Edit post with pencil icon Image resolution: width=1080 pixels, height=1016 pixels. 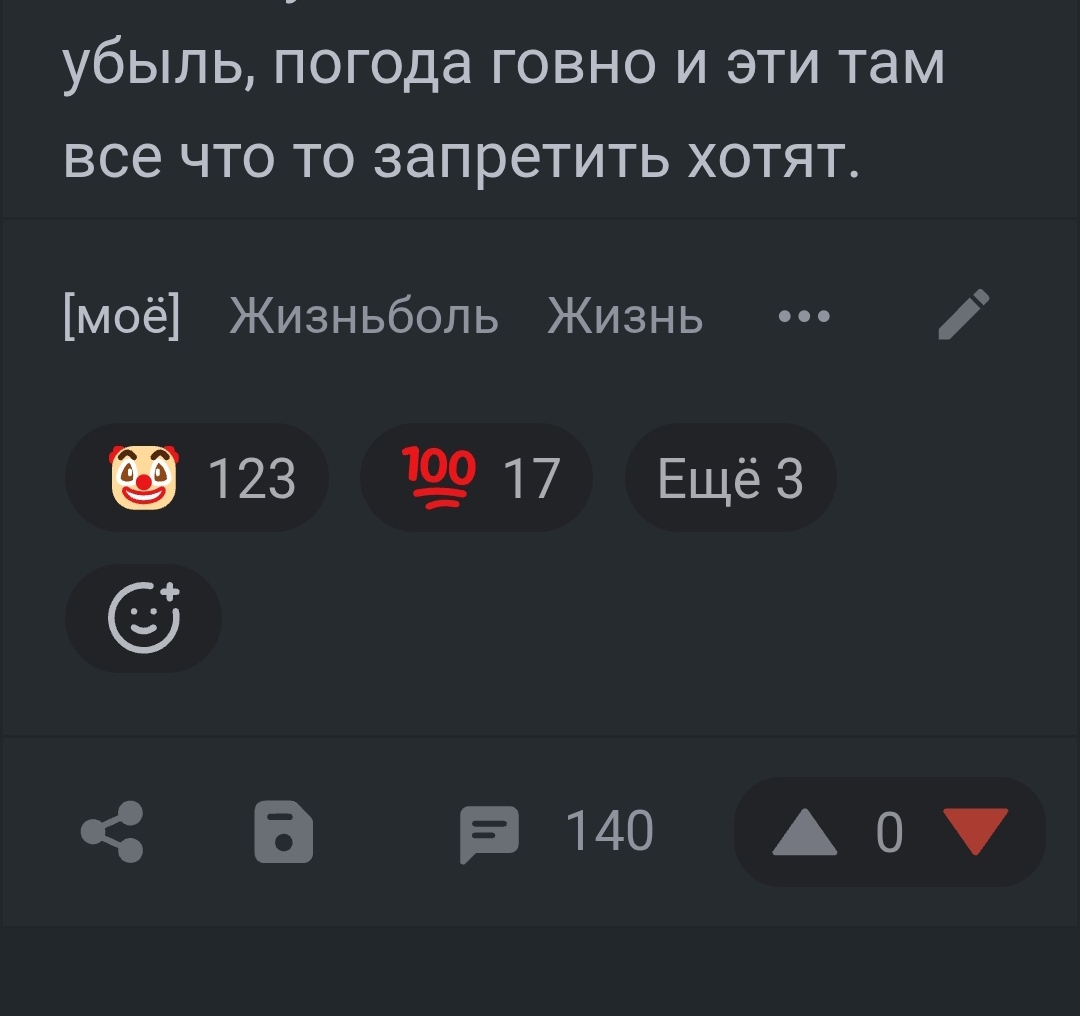click(x=964, y=315)
